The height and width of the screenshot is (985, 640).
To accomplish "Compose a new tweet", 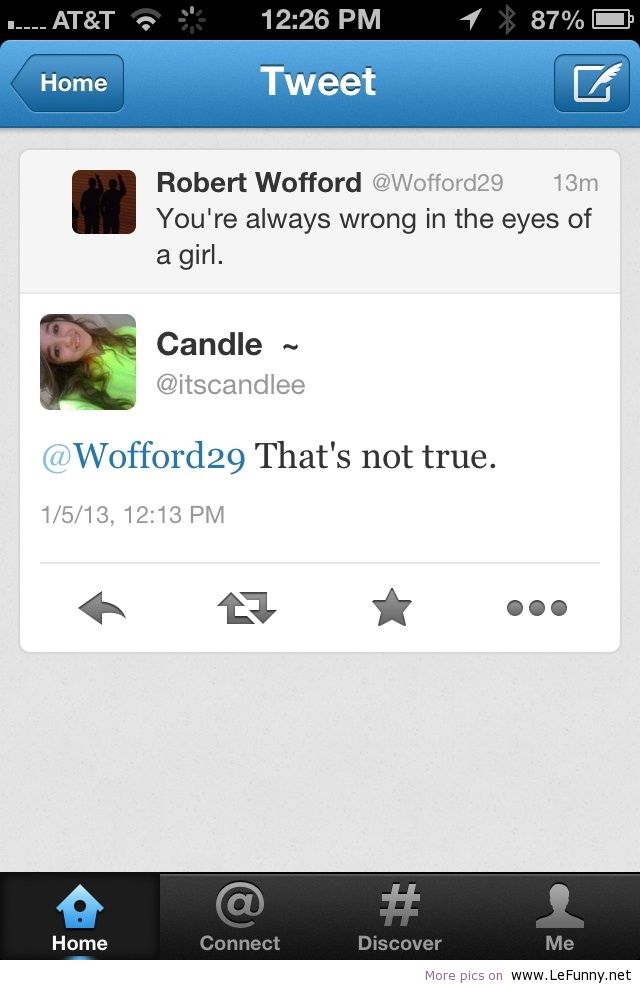I will coord(591,83).
